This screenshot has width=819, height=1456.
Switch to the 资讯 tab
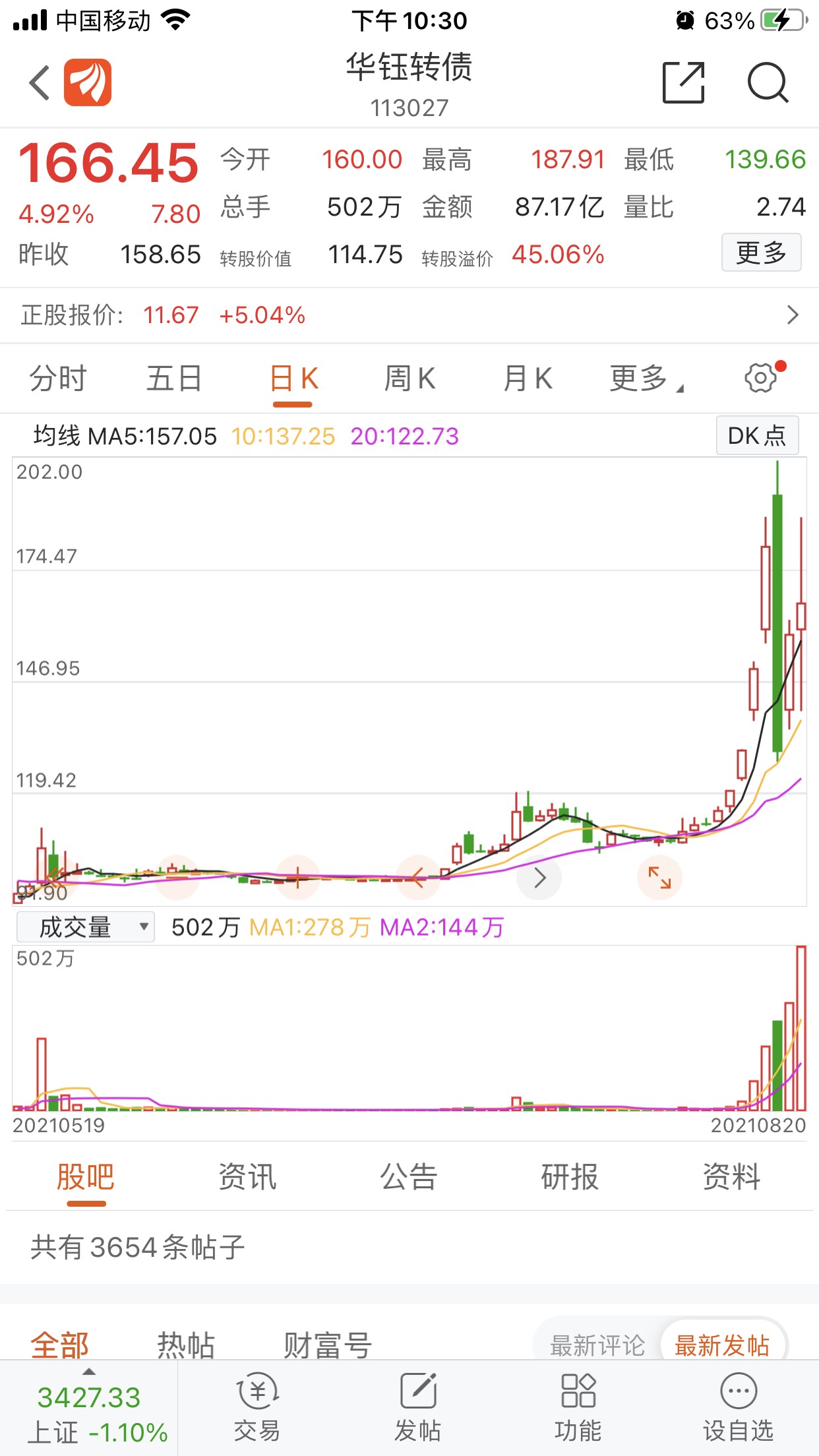click(247, 1178)
